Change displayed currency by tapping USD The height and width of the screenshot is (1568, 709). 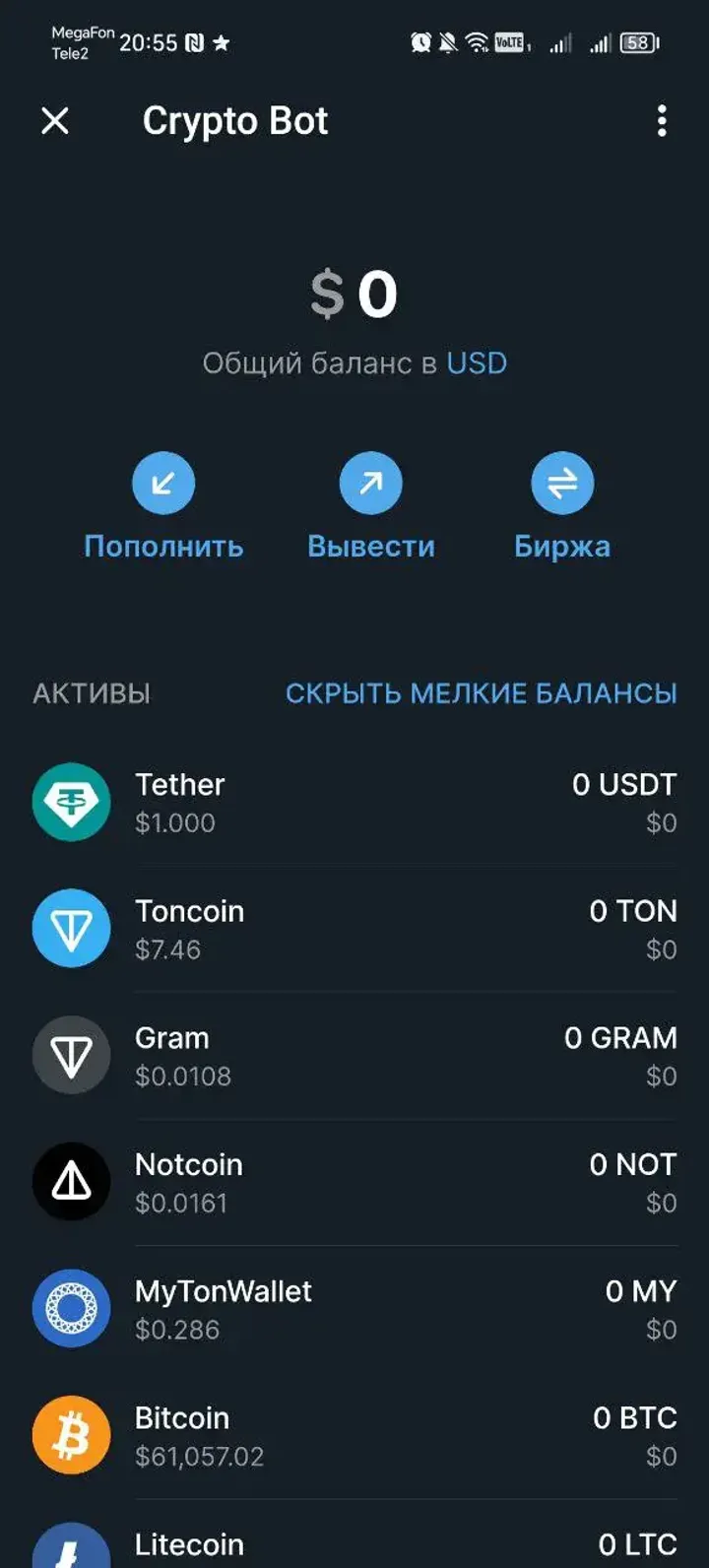pos(477,362)
